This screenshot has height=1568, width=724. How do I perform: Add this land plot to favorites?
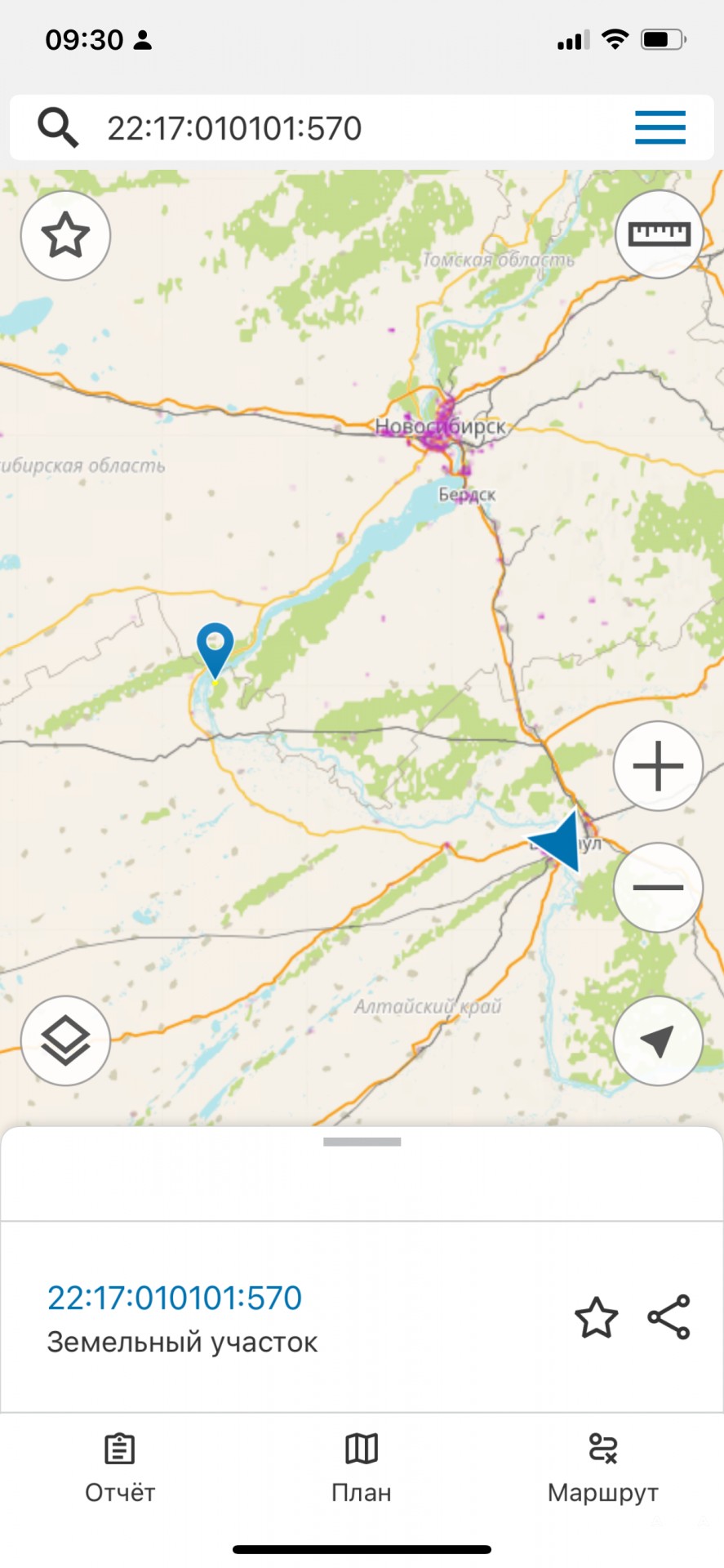(596, 1317)
